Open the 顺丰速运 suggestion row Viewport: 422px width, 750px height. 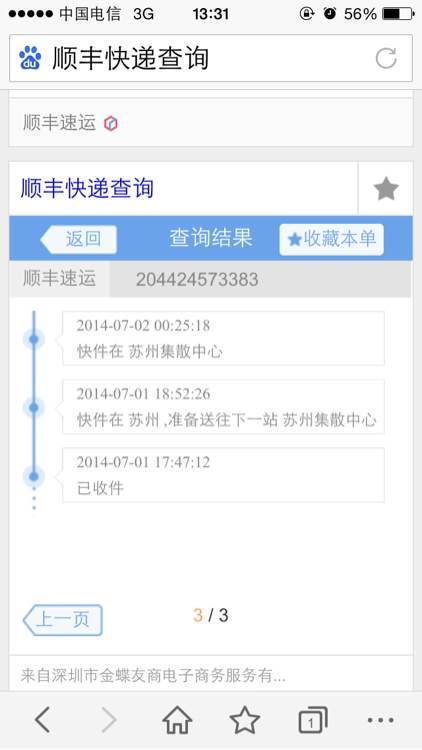(211, 123)
